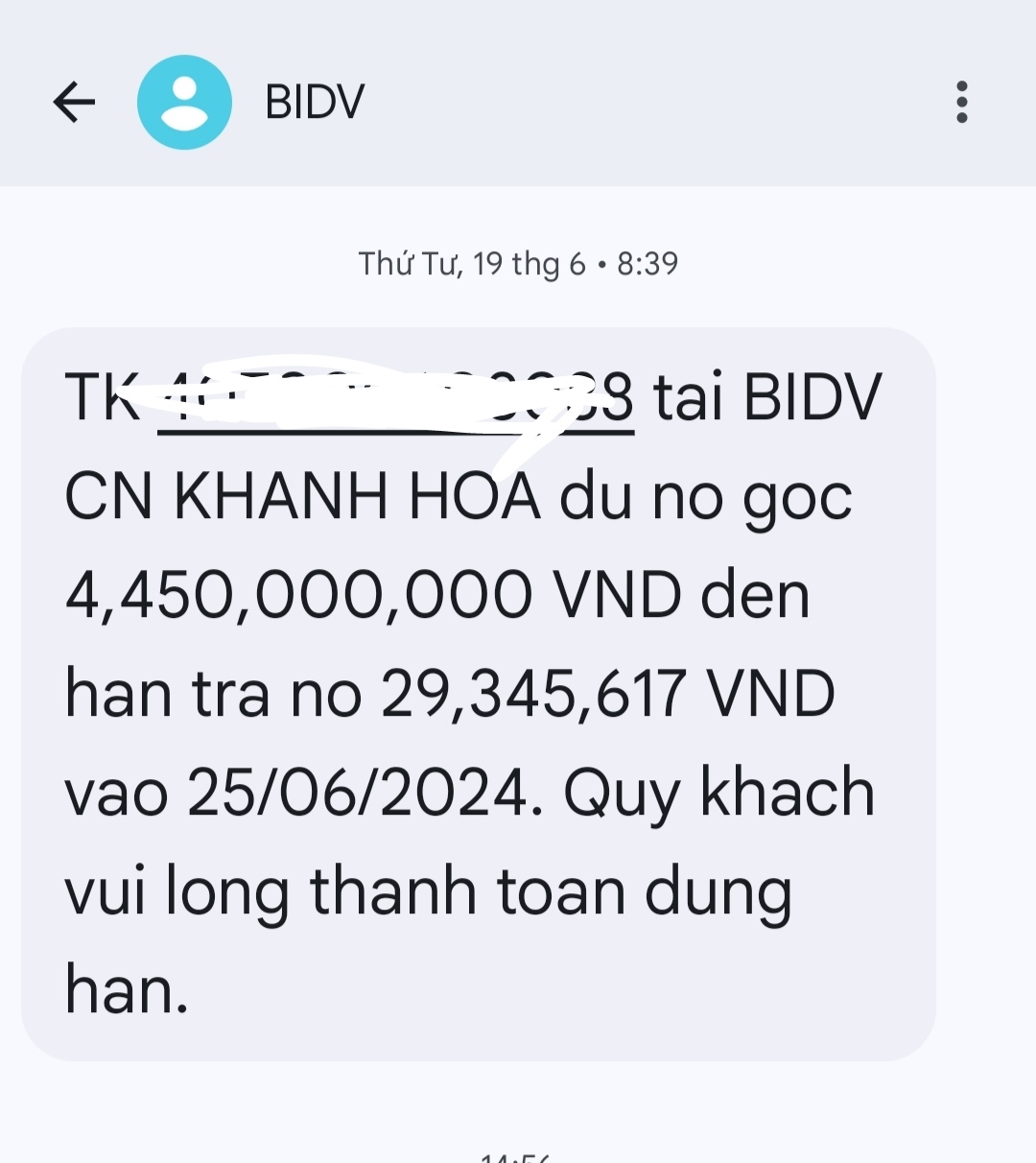This screenshot has width=1036, height=1163.
Task: Open the three-dot overflow menu
Action: pyautogui.click(x=961, y=102)
